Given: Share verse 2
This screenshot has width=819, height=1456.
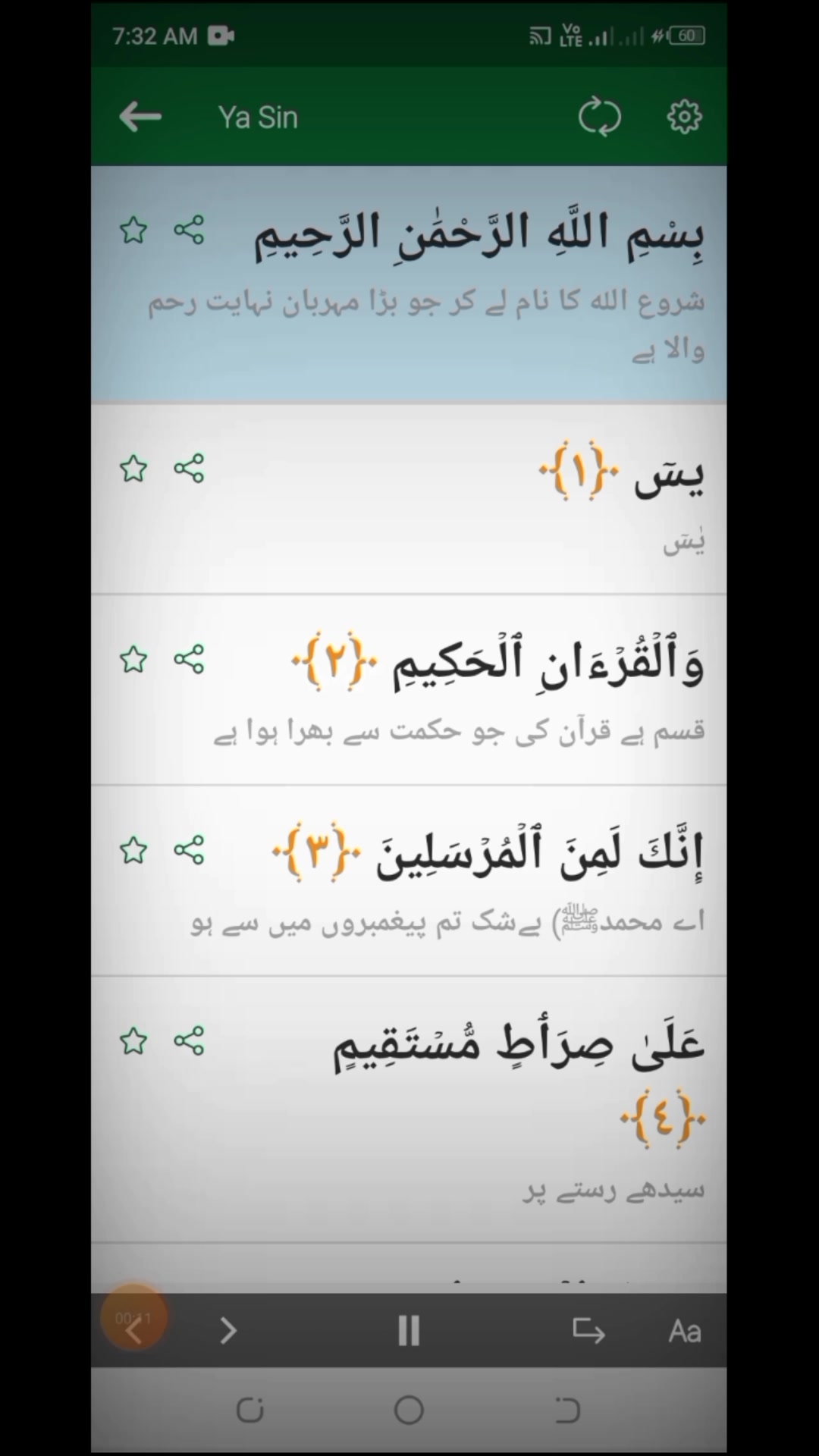Looking at the screenshot, I should pos(189,660).
